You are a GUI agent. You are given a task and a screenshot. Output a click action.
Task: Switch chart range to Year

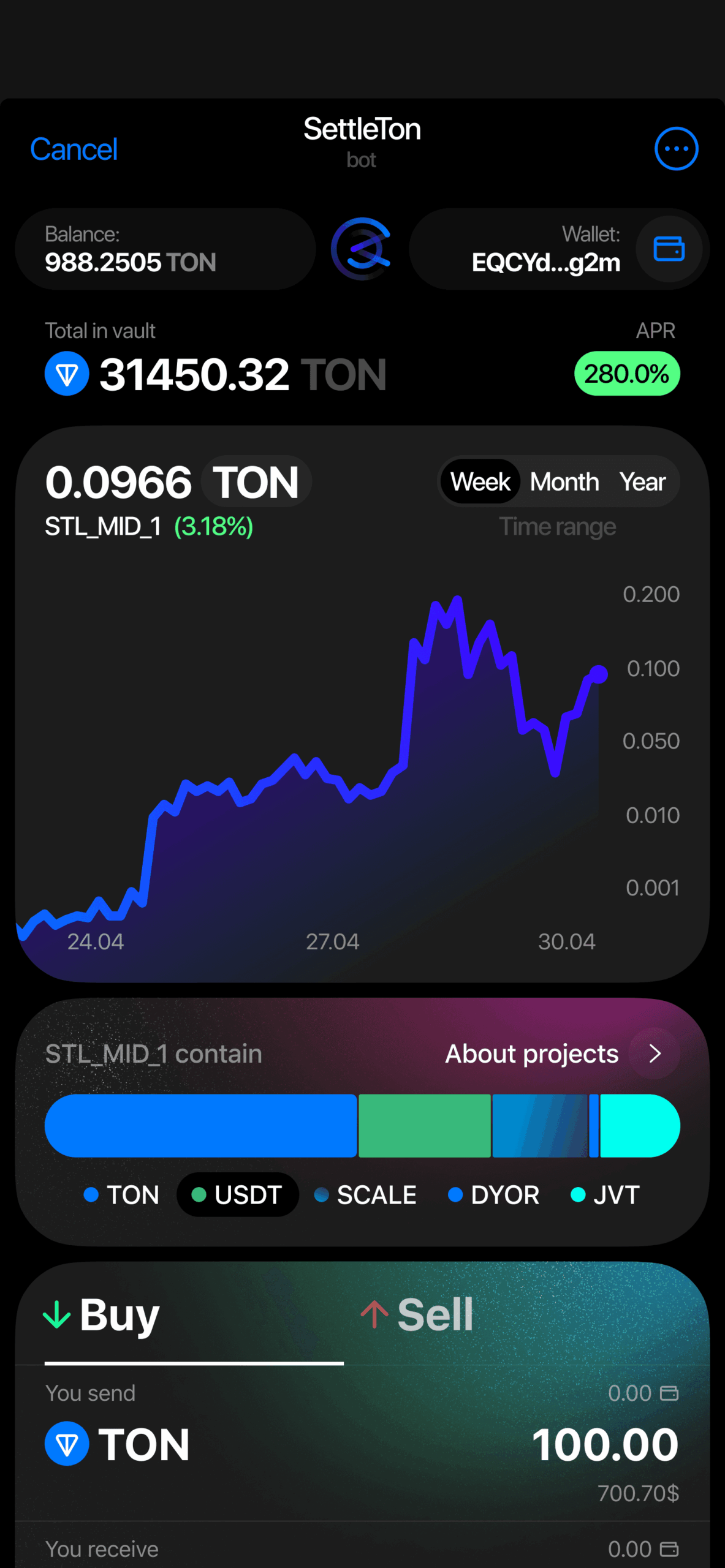(642, 482)
